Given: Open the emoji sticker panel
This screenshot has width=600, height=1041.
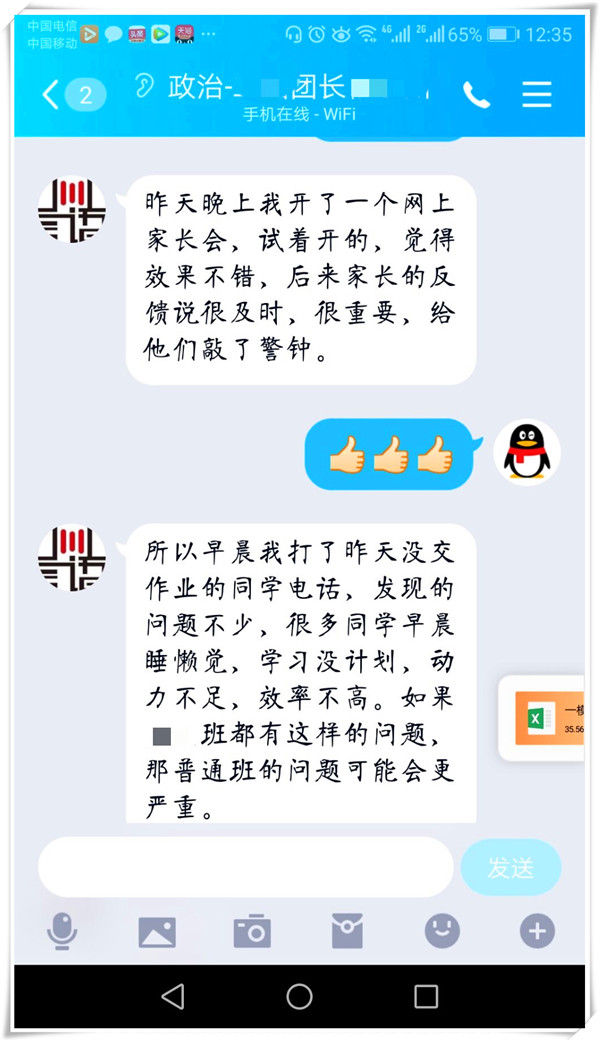Looking at the screenshot, I should click(442, 931).
